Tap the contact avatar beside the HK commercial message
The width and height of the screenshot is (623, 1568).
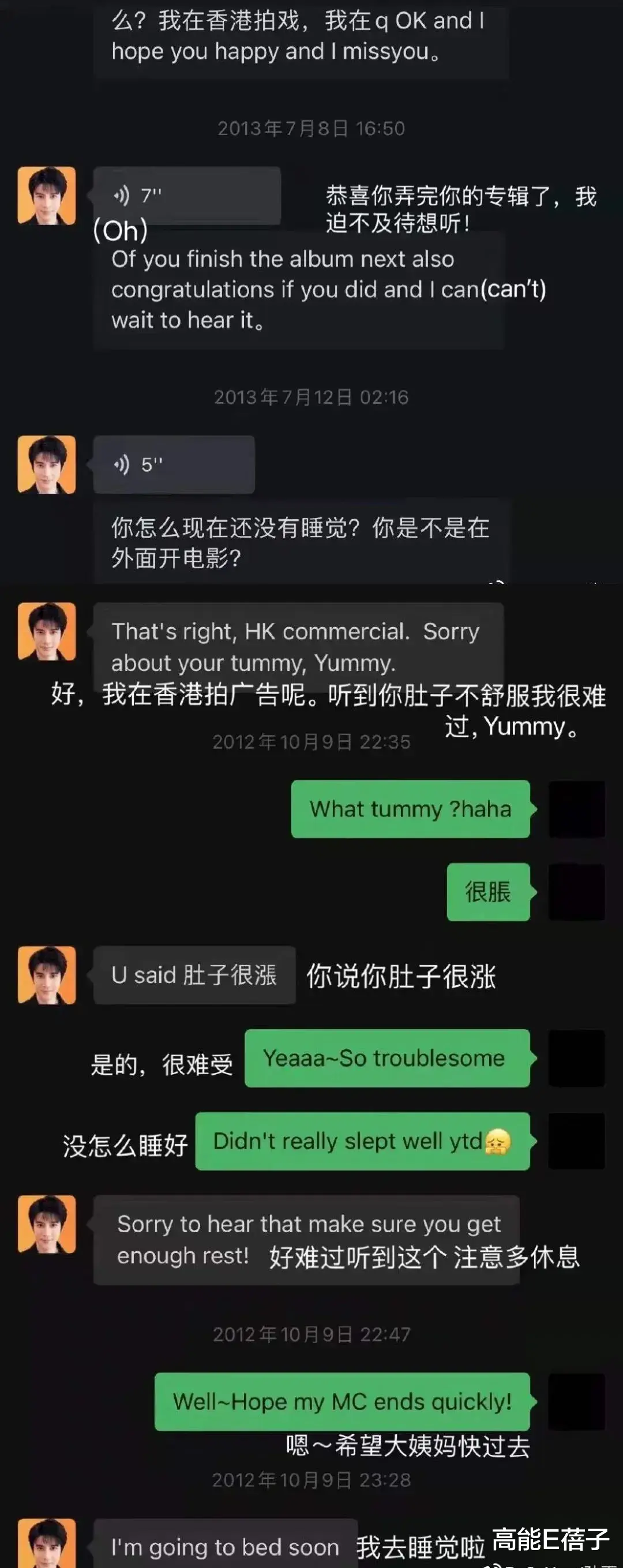click(x=47, y=633)
